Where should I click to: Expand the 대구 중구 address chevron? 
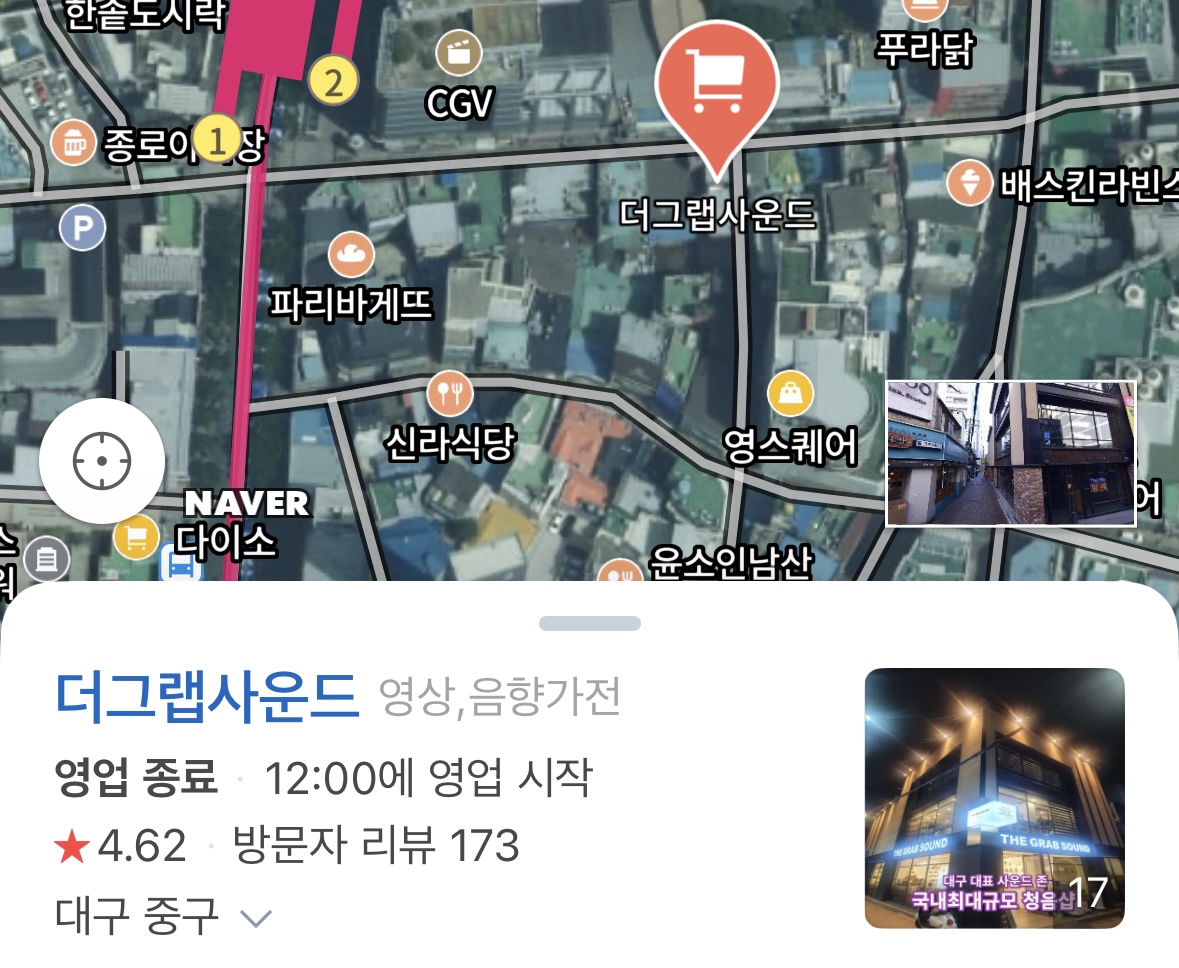click(257, 917)
